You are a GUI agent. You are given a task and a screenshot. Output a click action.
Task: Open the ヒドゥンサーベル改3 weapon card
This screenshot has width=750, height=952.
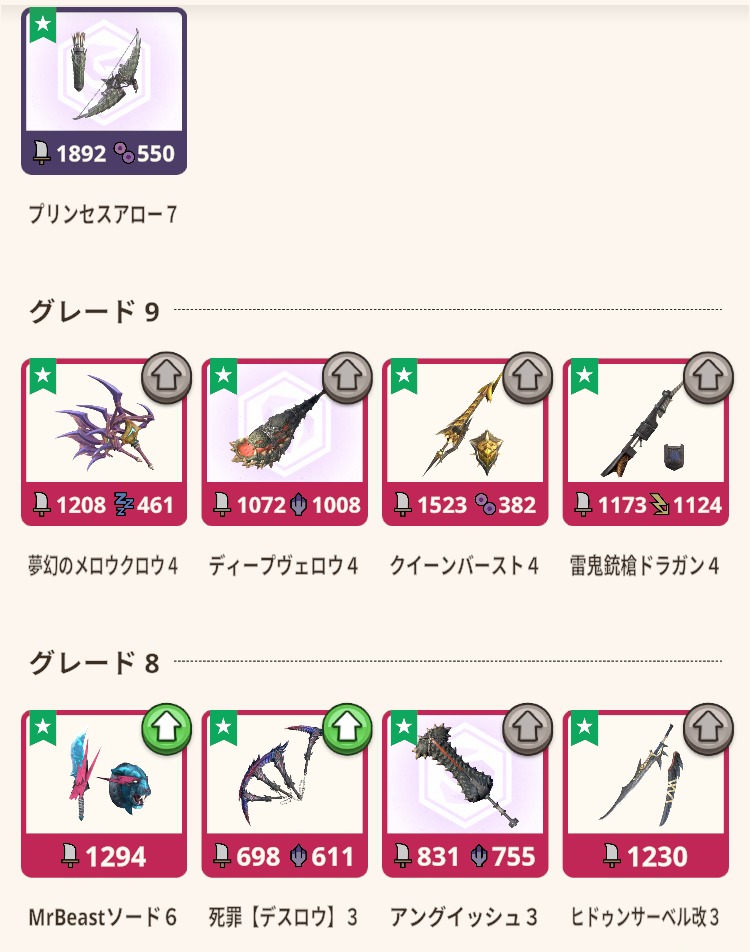coord(647,793)
